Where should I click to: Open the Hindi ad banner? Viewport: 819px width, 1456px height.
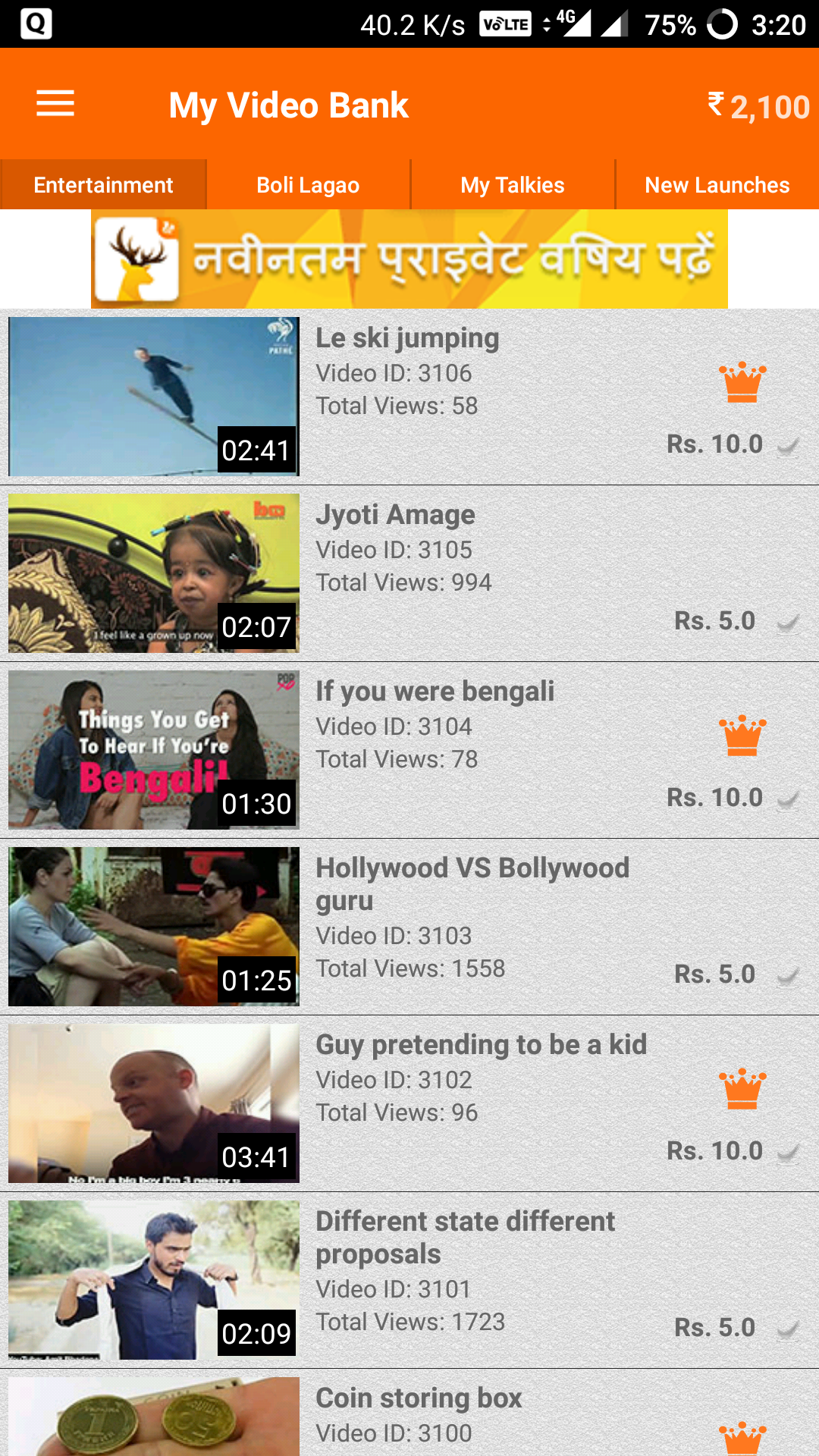409,259
